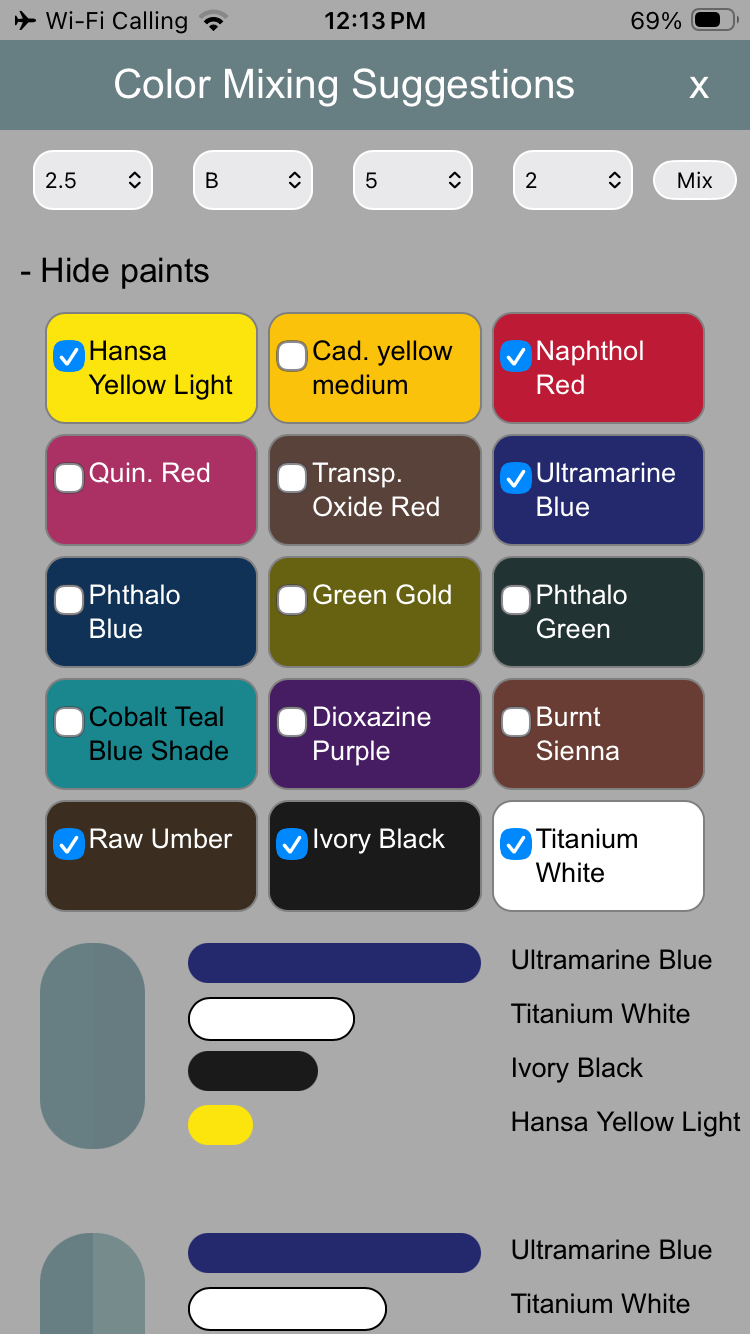
Task: Check the Phthalo Green paint
Action: point(515,600)
